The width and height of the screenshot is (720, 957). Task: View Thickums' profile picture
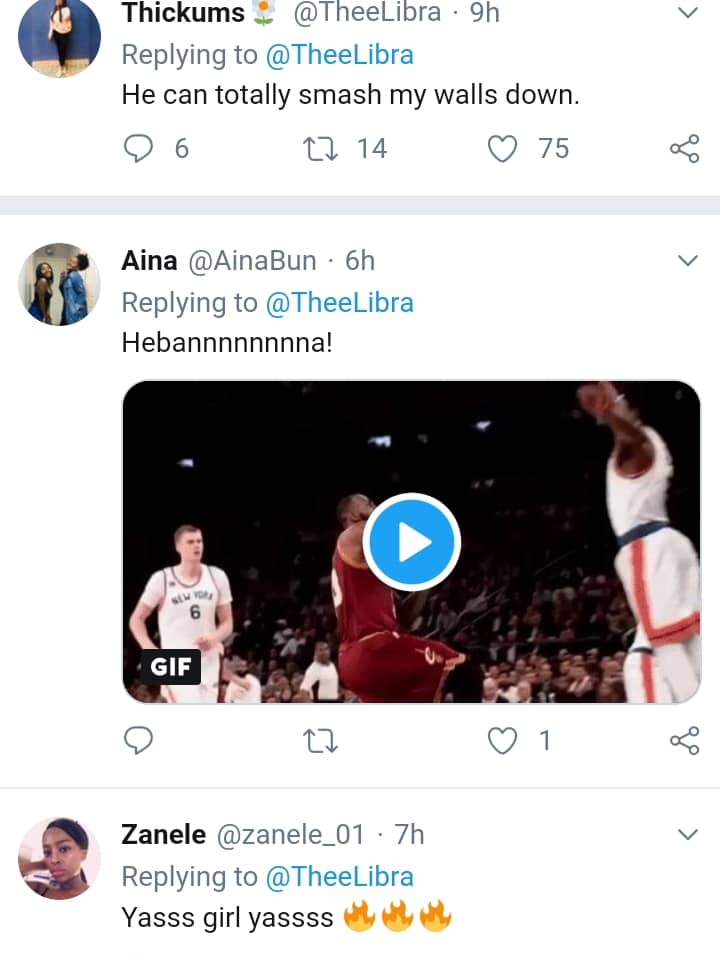pyautogui.click(x=60, y=35)
